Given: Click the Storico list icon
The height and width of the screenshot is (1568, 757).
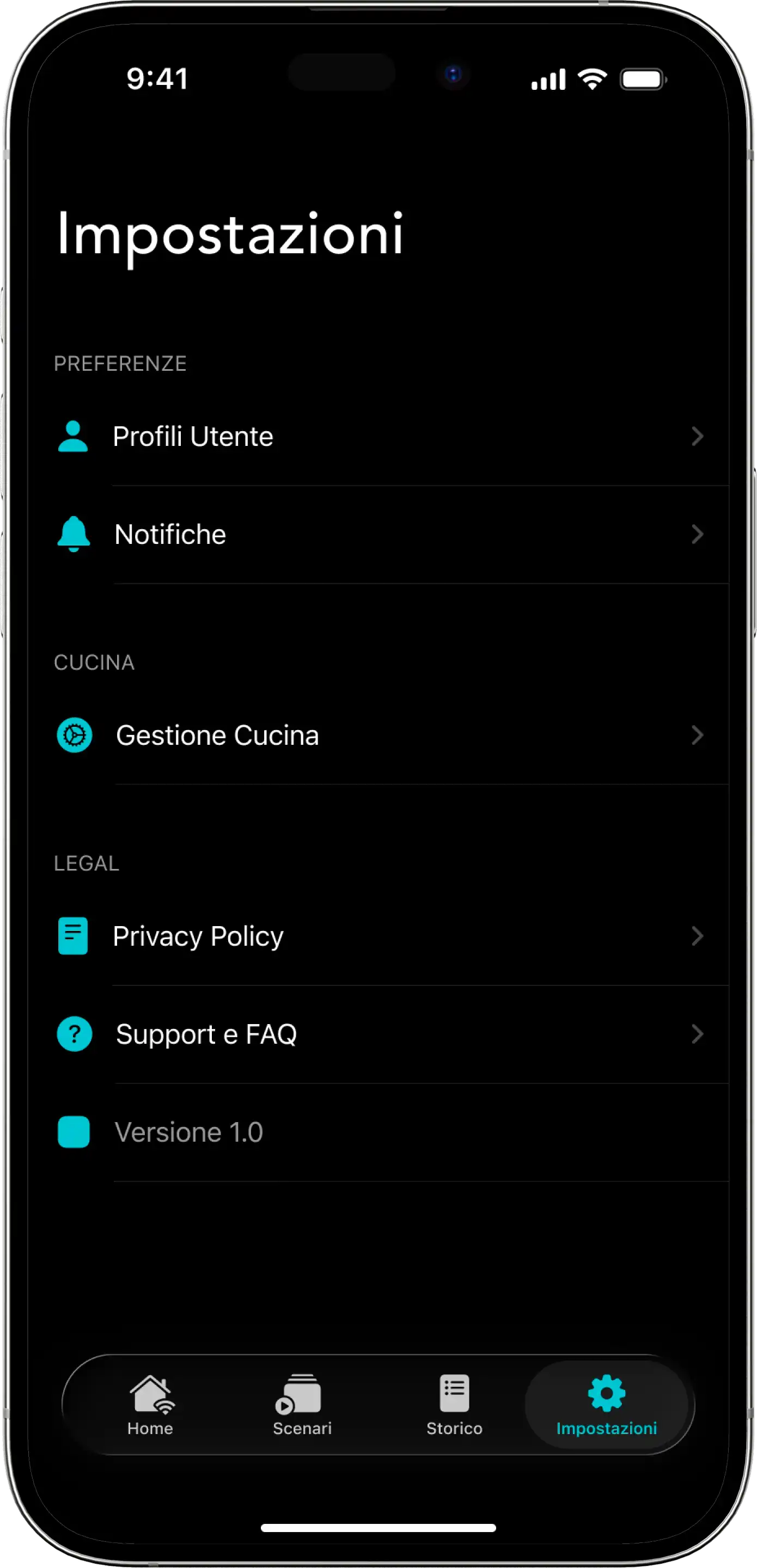Looking at the screenshot, I should tap(454, 1392).
